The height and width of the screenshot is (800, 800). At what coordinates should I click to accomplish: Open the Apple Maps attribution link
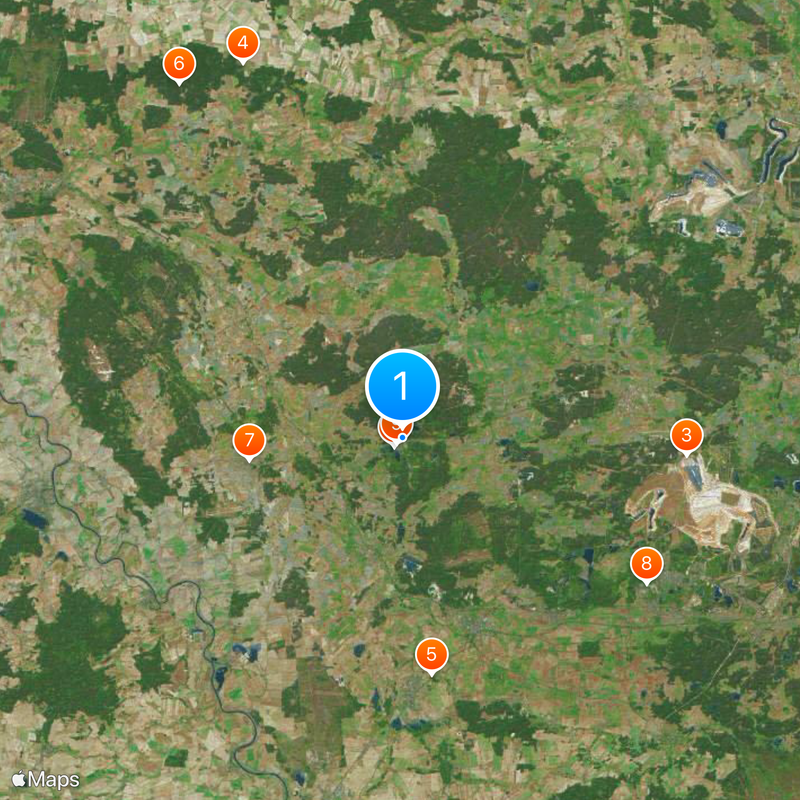[x=46, y=778]
